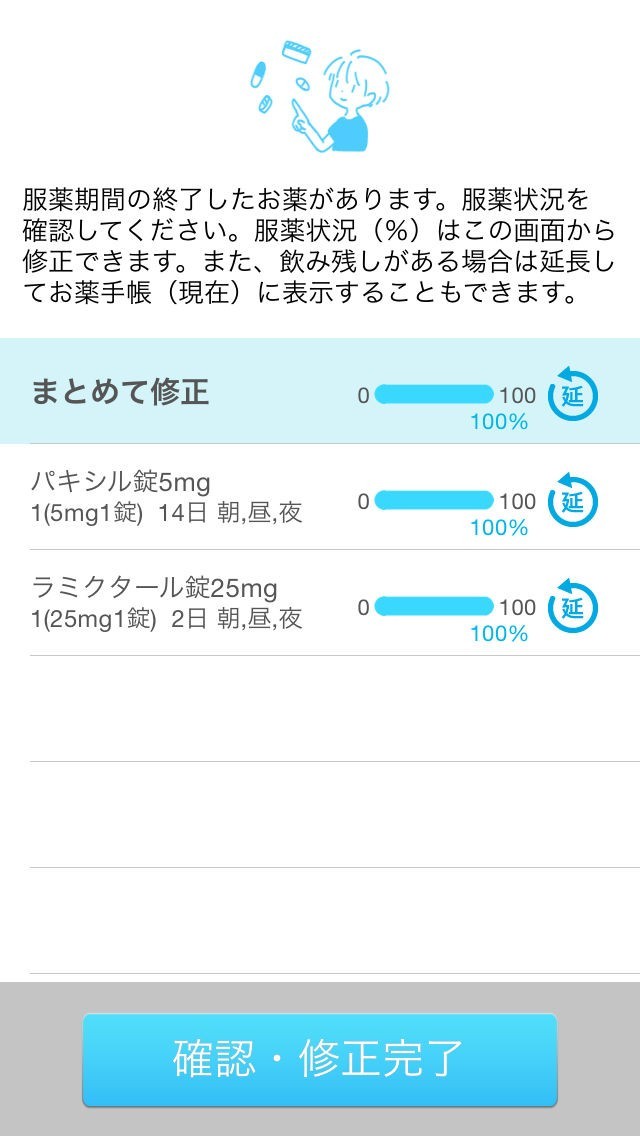The image size is (640, 1136).
Task: Tap the まとめて修正 percentage slider
Action: tap(434, 395)
